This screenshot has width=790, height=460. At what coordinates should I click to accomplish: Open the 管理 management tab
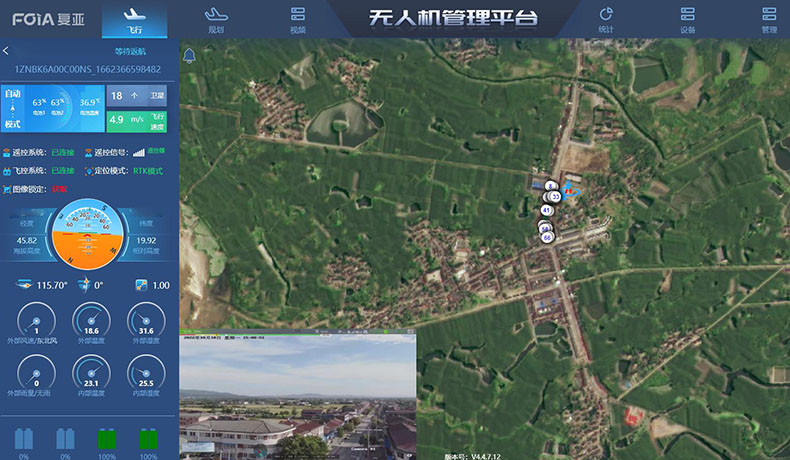(x=769, y=19)
